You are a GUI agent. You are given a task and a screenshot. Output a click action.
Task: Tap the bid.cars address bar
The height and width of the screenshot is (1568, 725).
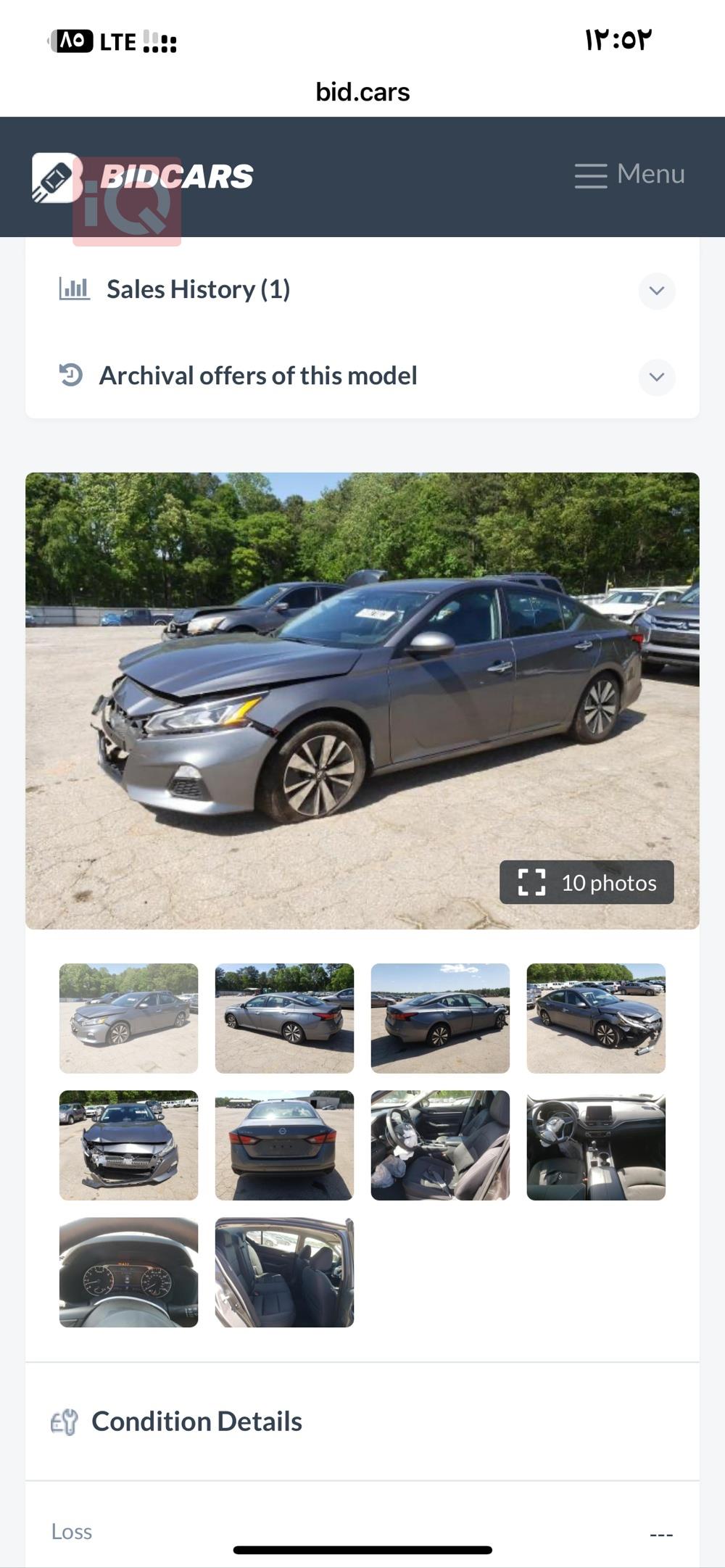(x=362, y=92)
